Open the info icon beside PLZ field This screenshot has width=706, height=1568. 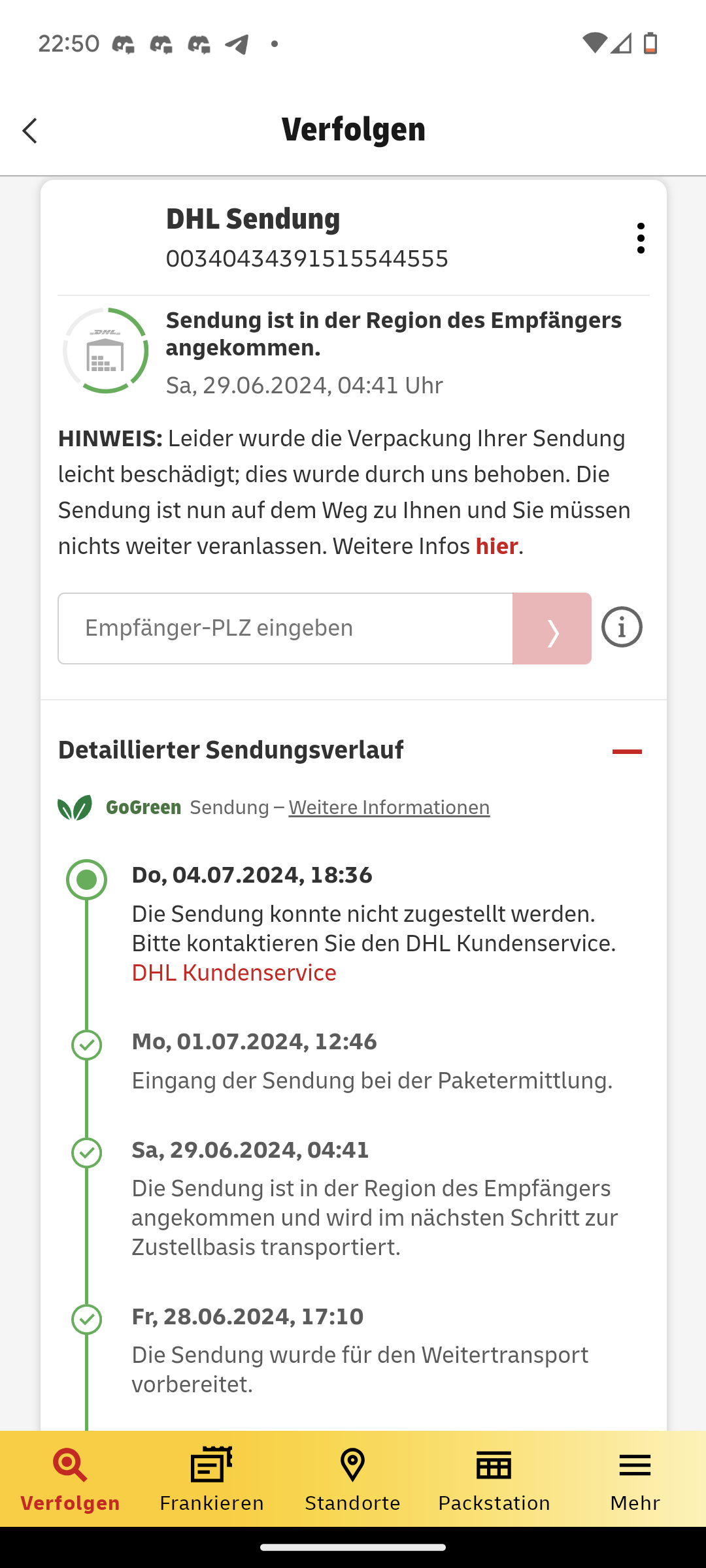coord(622,627)
